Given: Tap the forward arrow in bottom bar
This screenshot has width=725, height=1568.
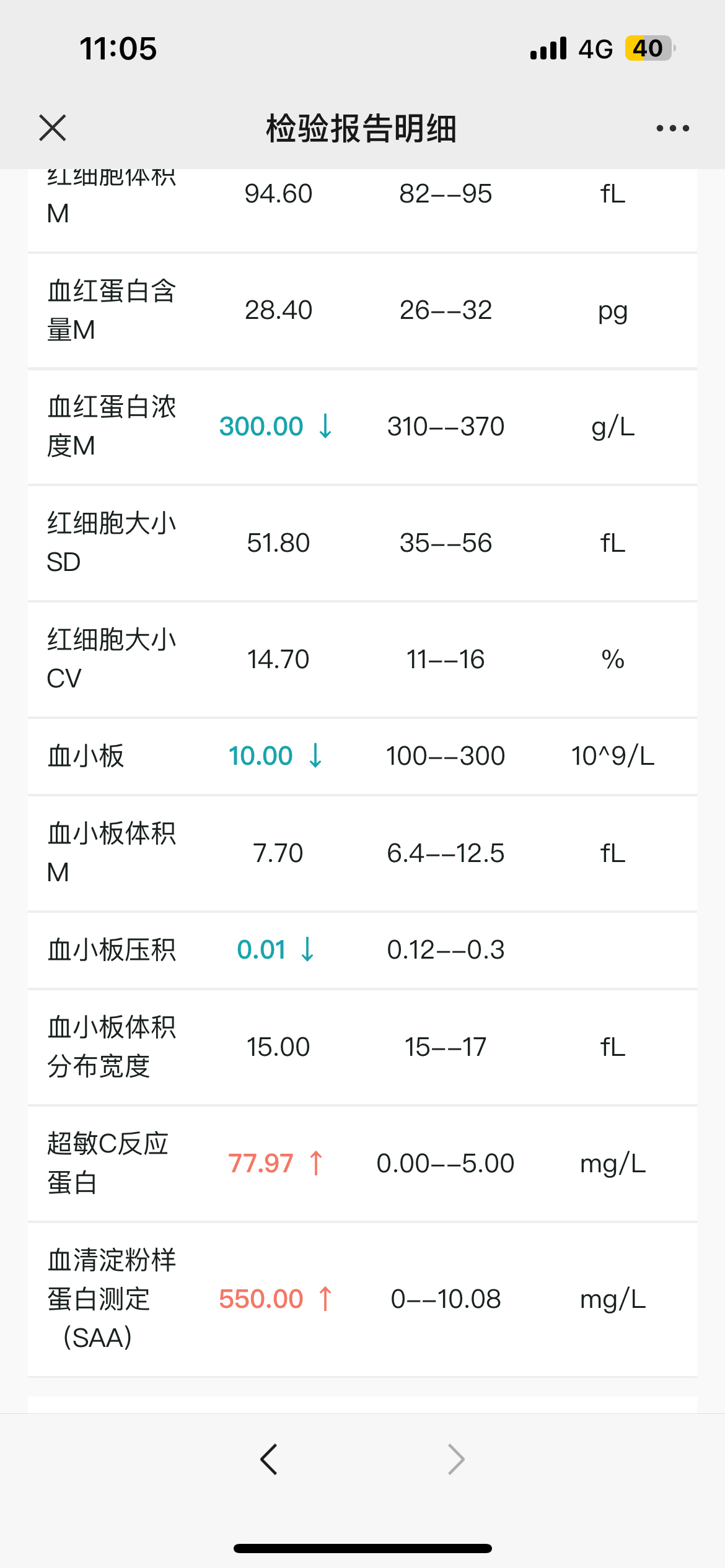Looking at the screenshot, I should [x=456, y=1460].
